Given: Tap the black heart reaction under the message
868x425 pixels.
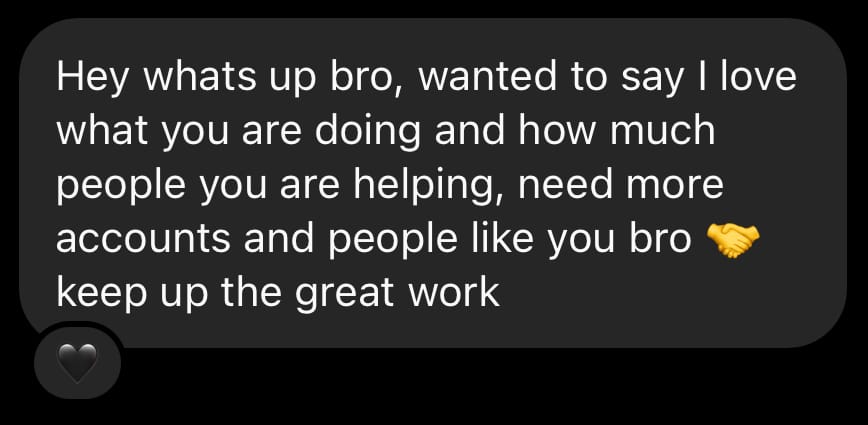Looking at the screenshot, I should point(77,362).
